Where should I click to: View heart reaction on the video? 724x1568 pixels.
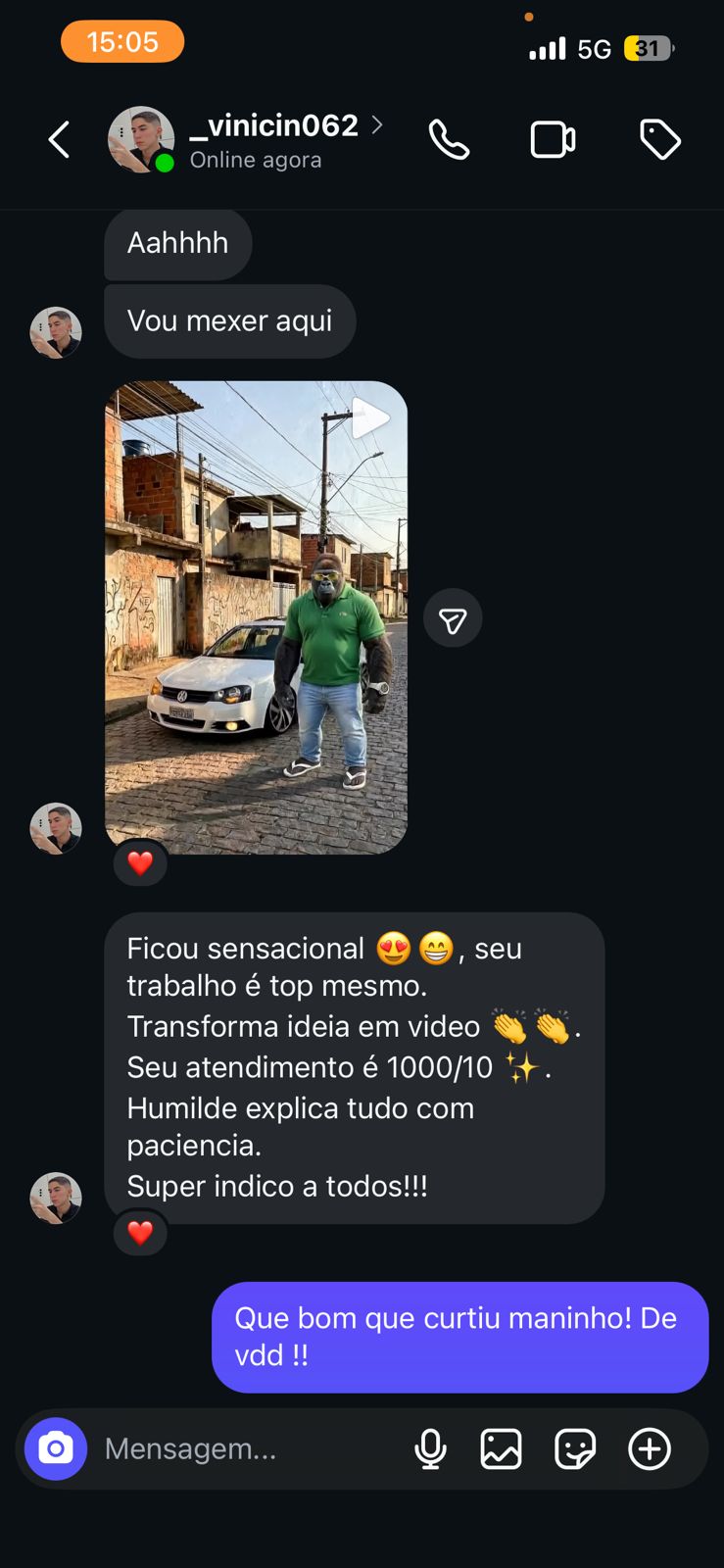(140, 863)
